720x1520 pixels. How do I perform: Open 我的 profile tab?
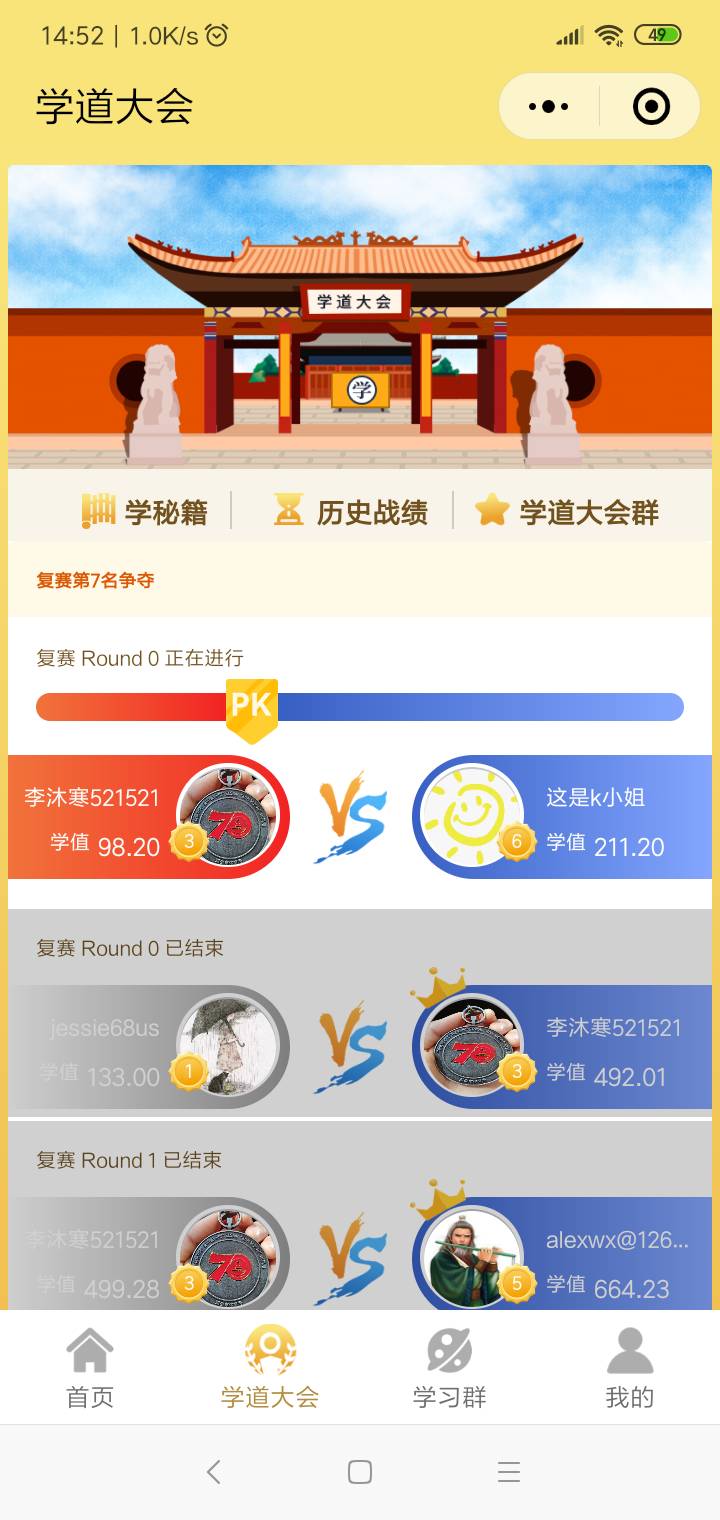point(629,1367)
